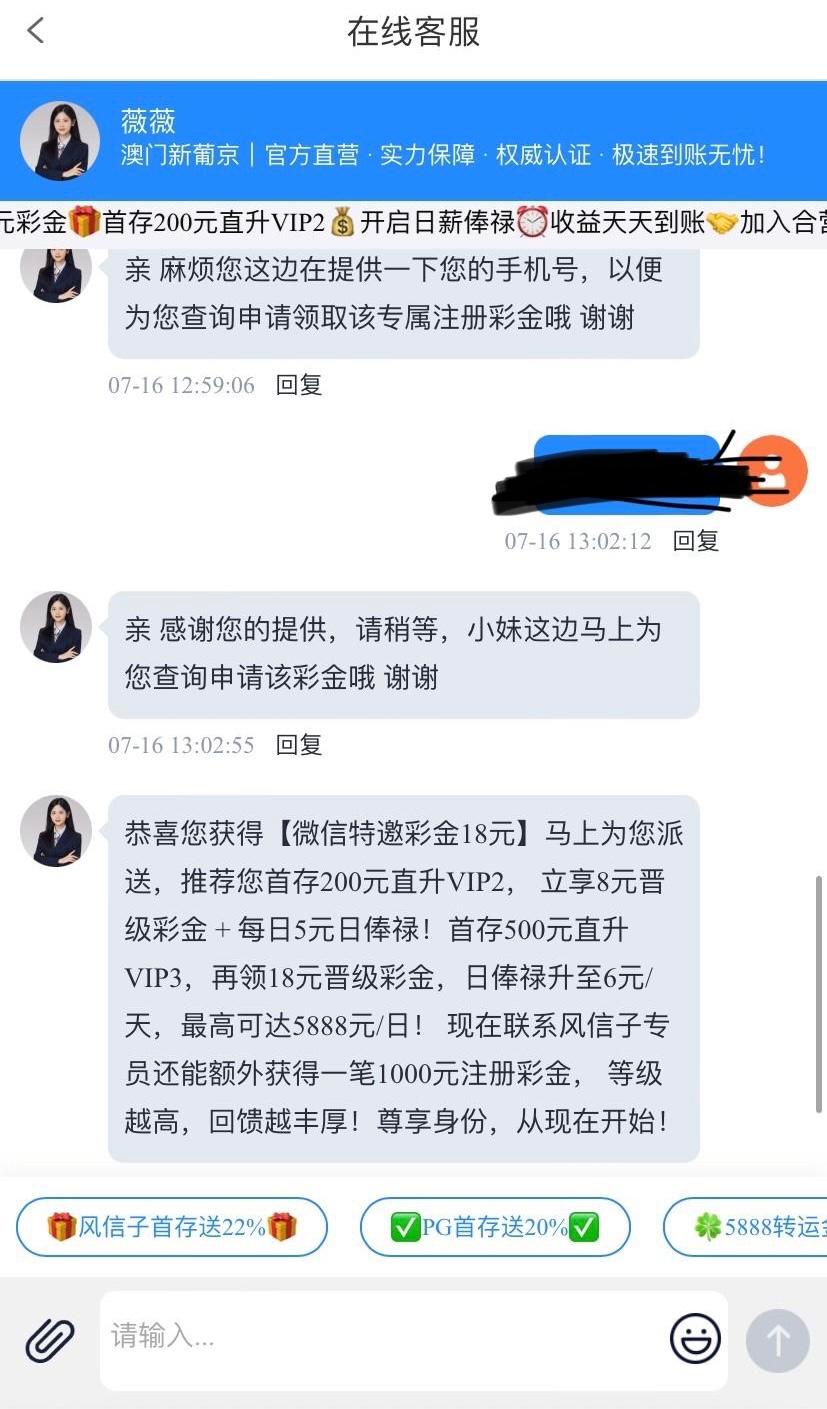Go back from the 在线客服 chat

coord(36,31)
